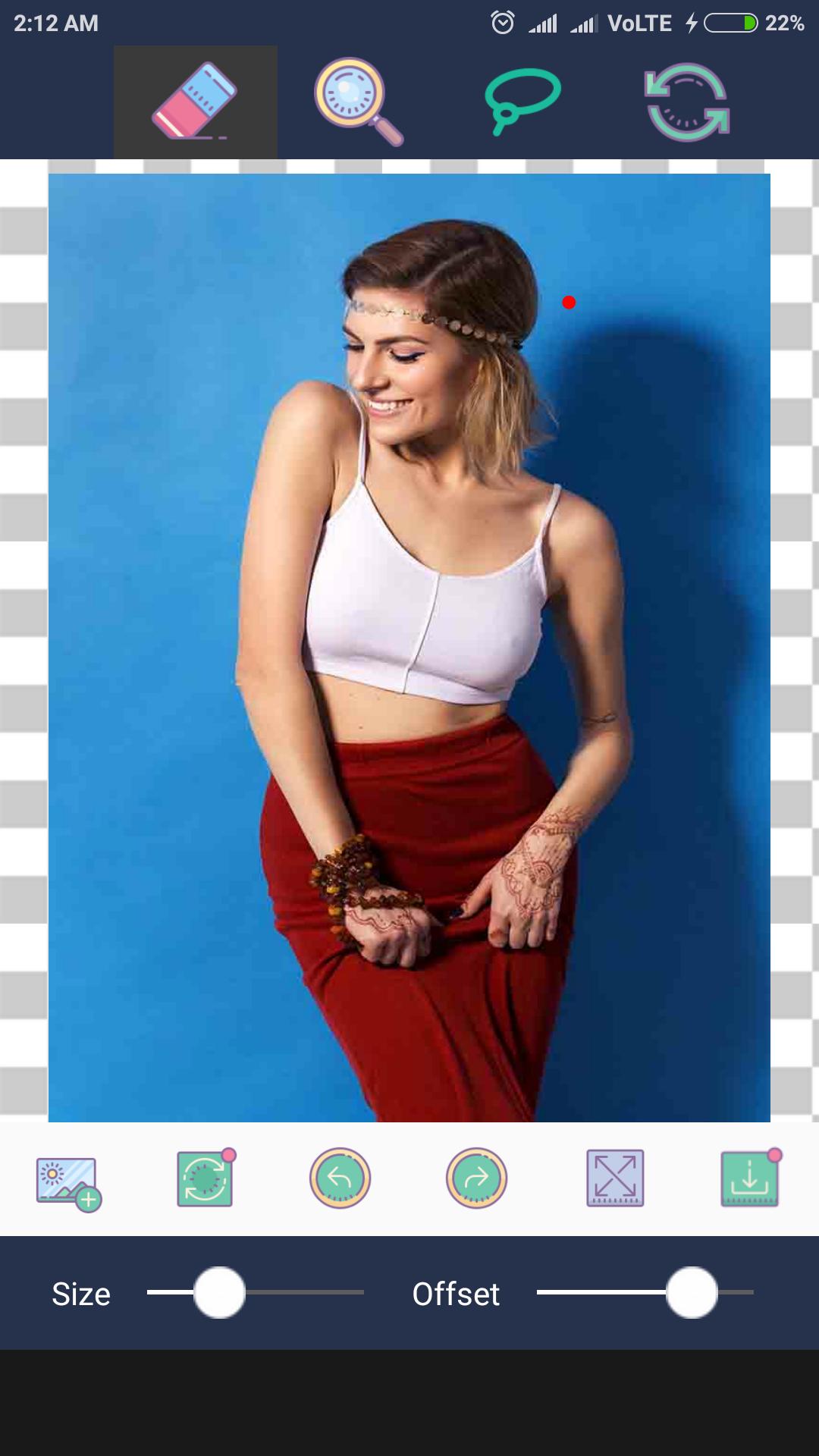Redo the last undone edit

[476, 1178]
